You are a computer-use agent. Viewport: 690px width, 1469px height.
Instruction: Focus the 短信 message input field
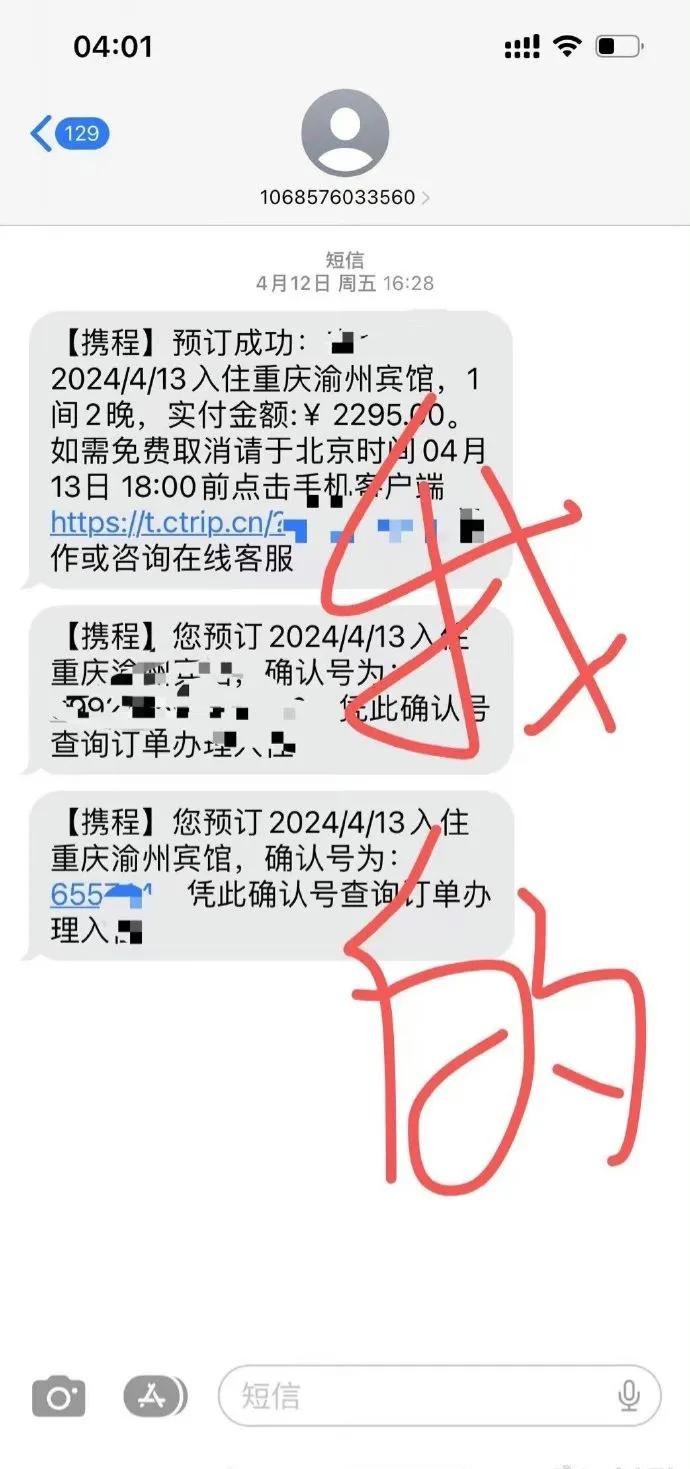[x=420, y=1395]
